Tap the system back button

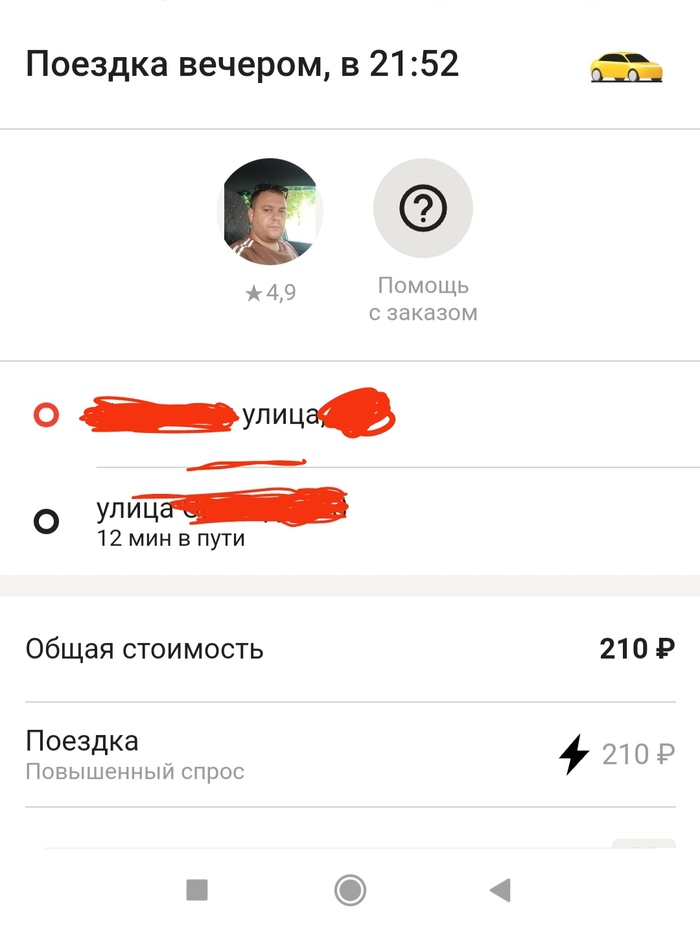click(x=500, y=889)
